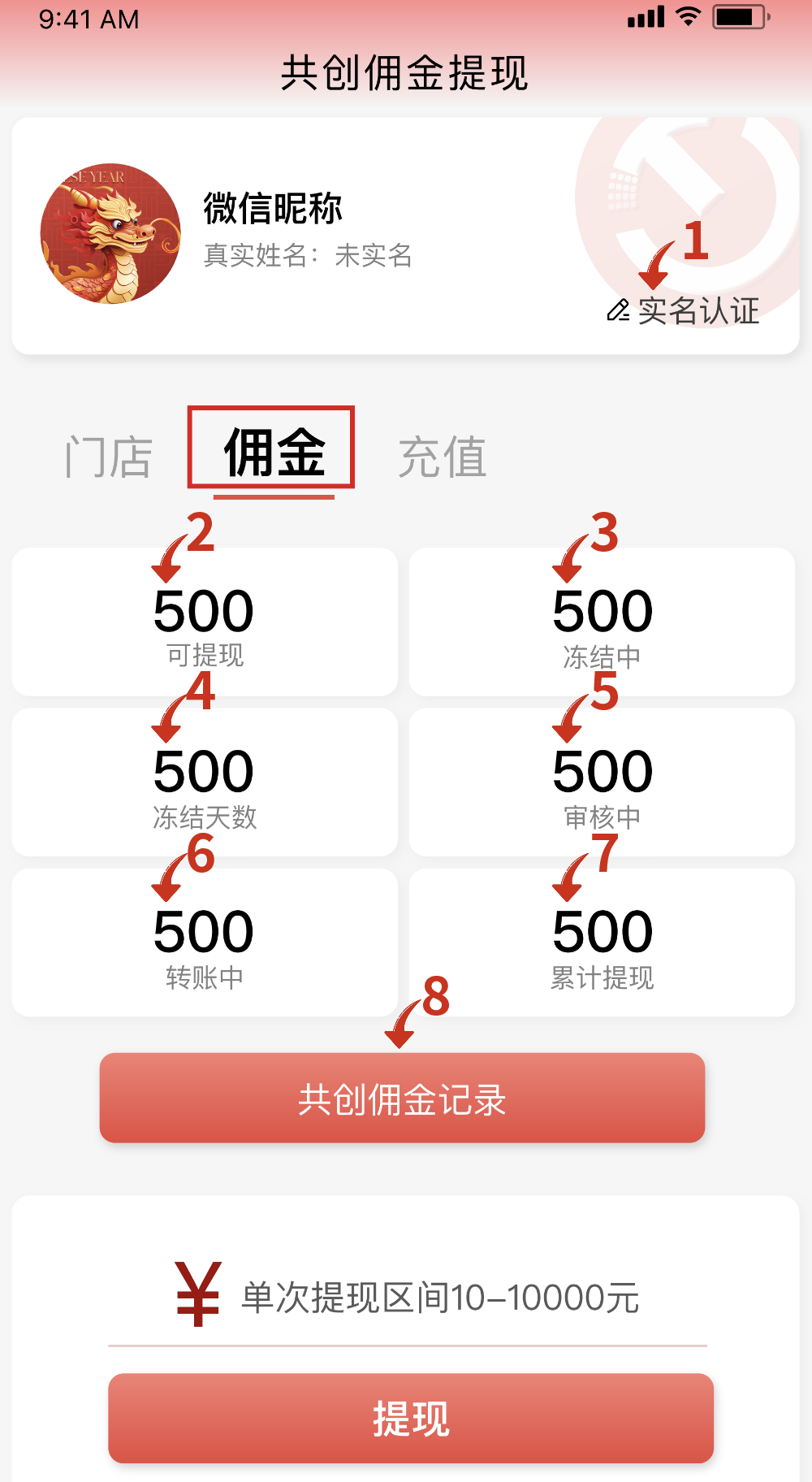Select the 佣金 tab

tap(274, 452)
